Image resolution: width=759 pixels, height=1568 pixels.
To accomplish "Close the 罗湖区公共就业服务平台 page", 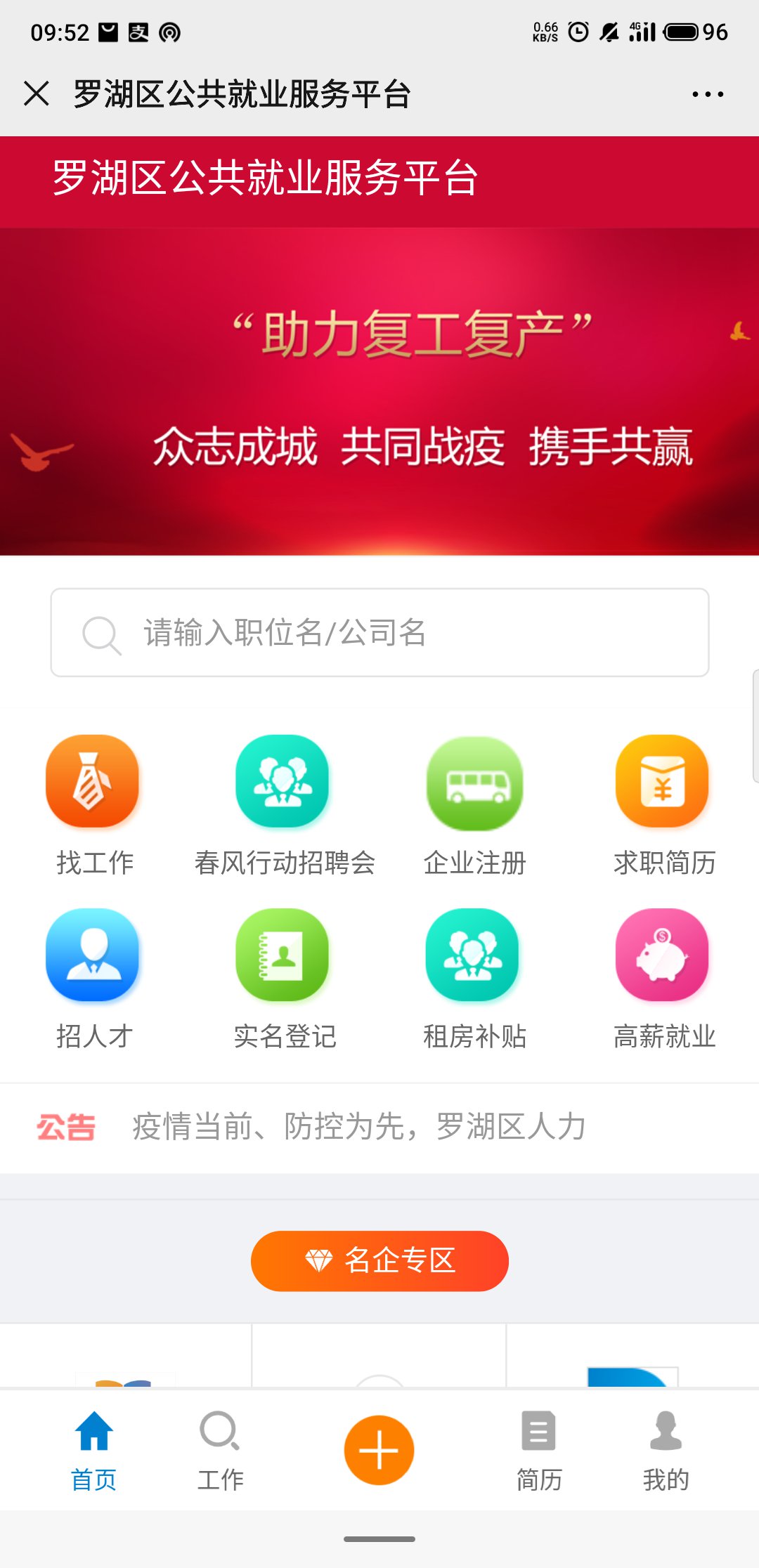I will pyautogui.click(x=37, y=93).
